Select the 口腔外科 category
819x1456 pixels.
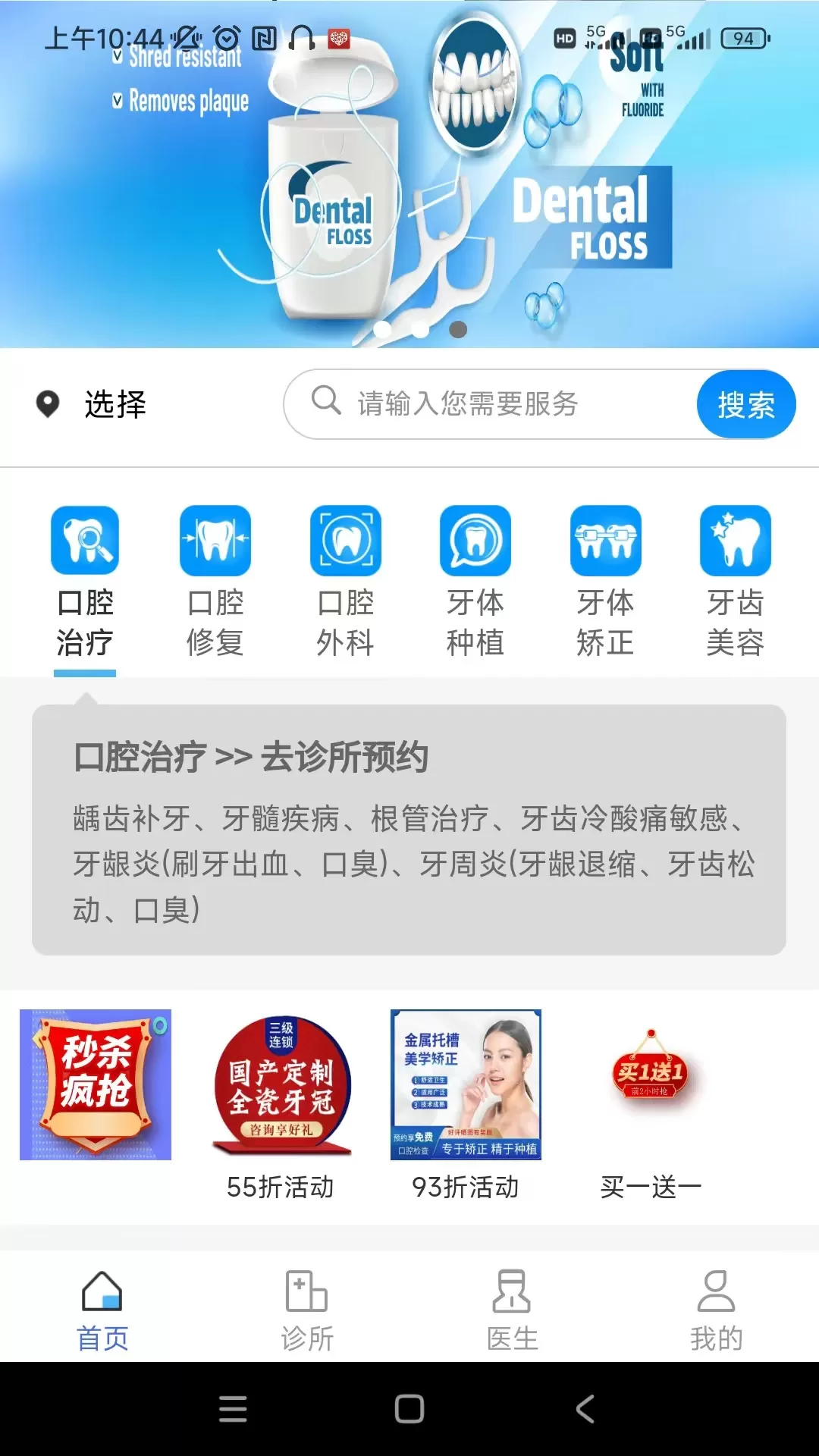(x=345, y=581)
